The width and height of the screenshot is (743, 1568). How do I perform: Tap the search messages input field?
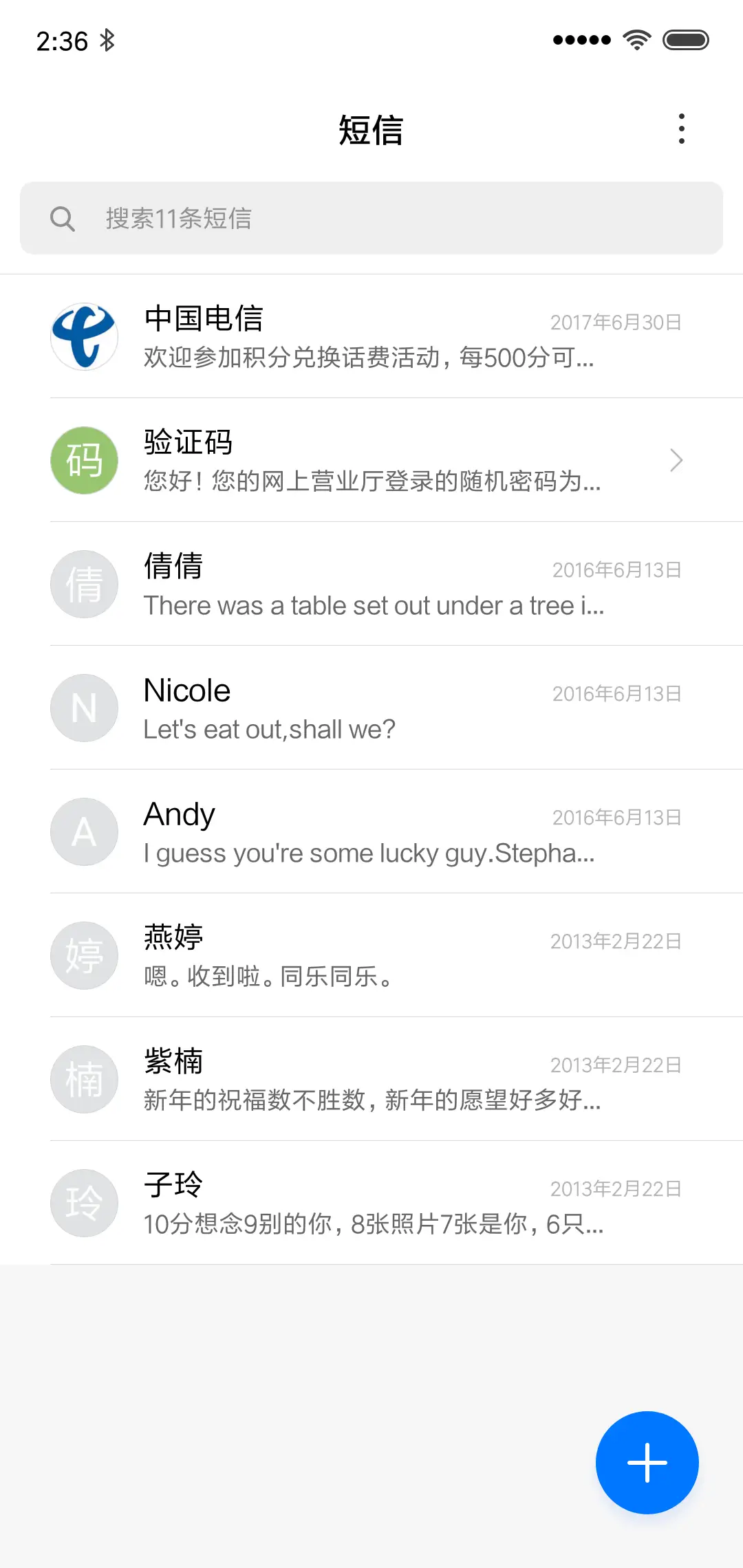point(371,218)
